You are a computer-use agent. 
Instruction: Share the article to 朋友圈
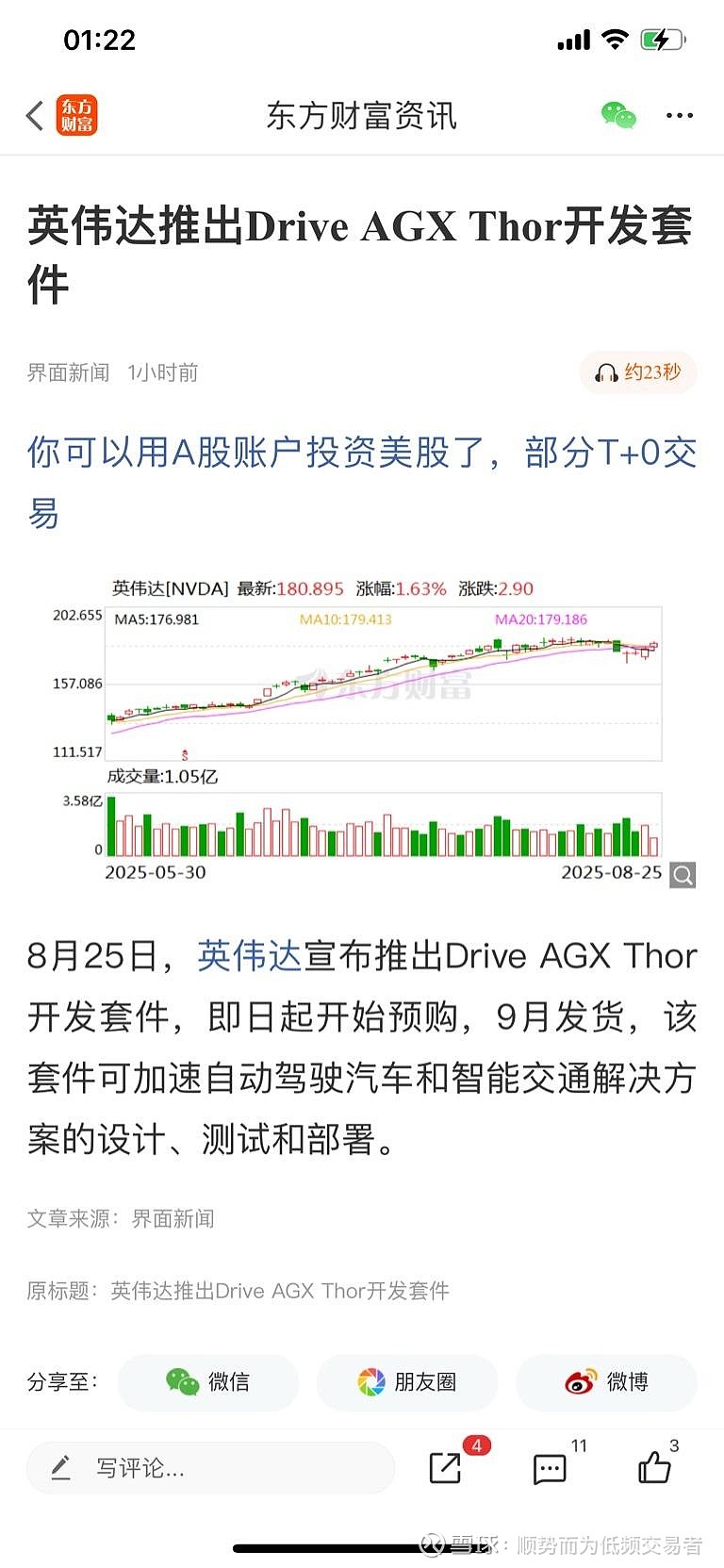407,1382
